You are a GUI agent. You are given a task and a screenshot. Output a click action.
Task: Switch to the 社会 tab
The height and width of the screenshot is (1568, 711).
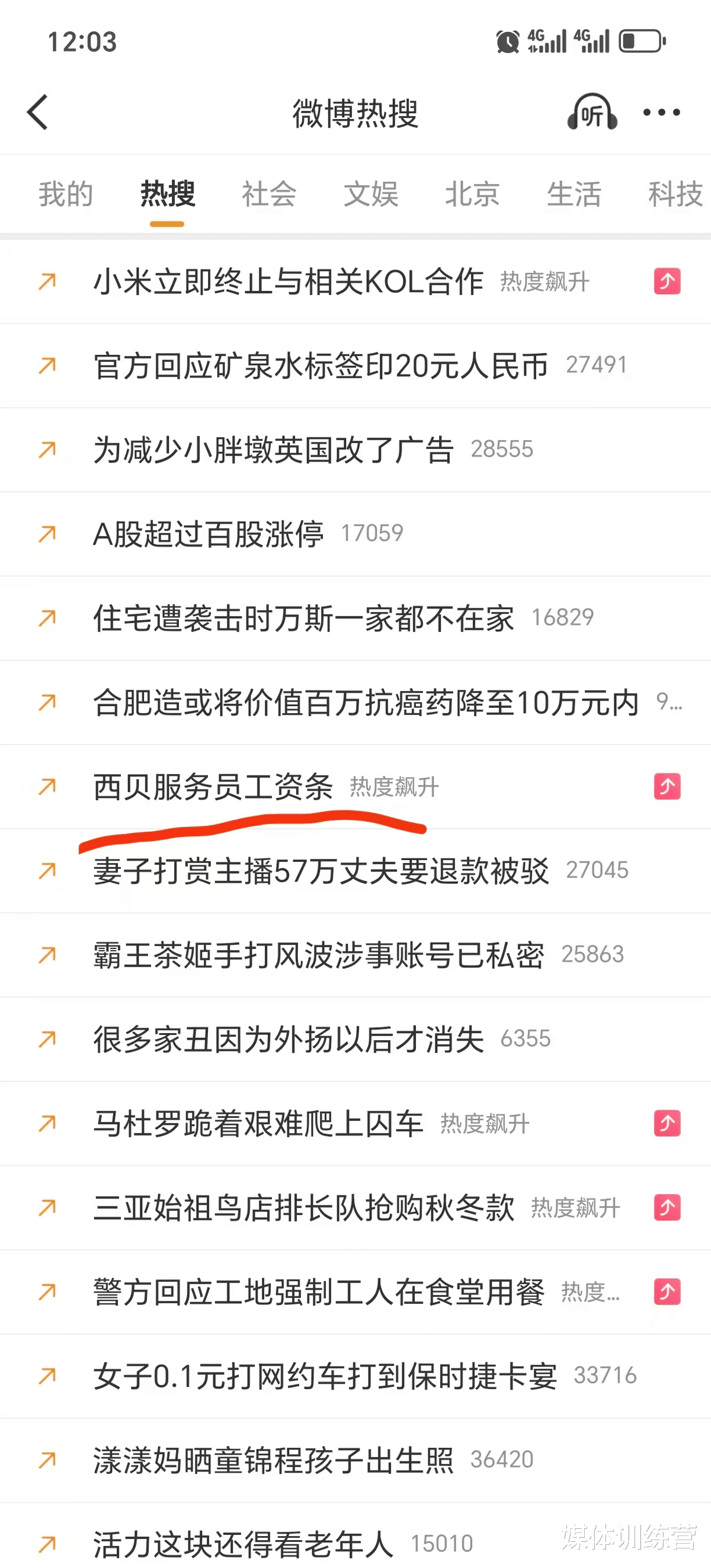(269, 194)
